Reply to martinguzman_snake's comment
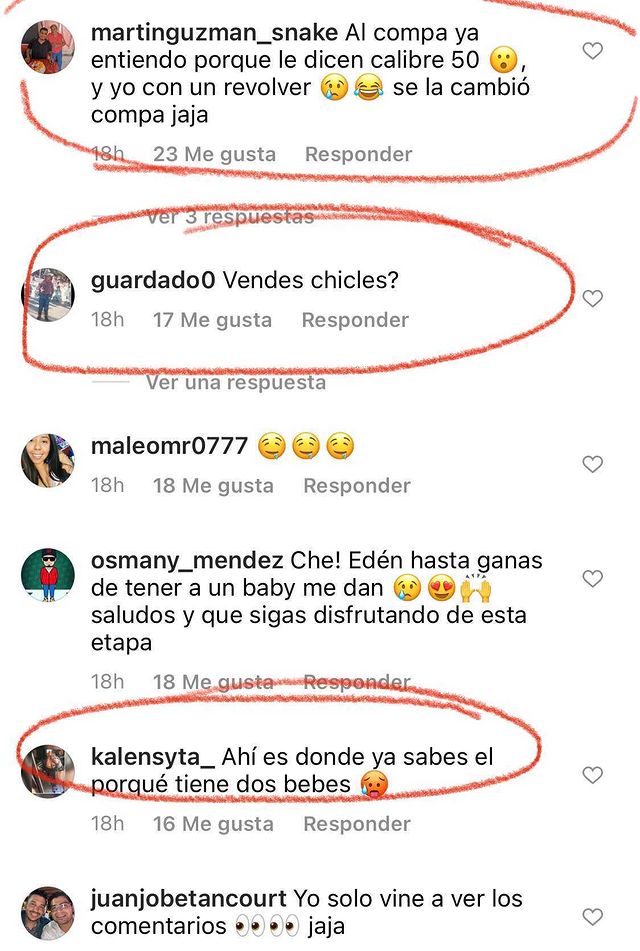This screenshot has width=640, height=951. pos(358,154)
